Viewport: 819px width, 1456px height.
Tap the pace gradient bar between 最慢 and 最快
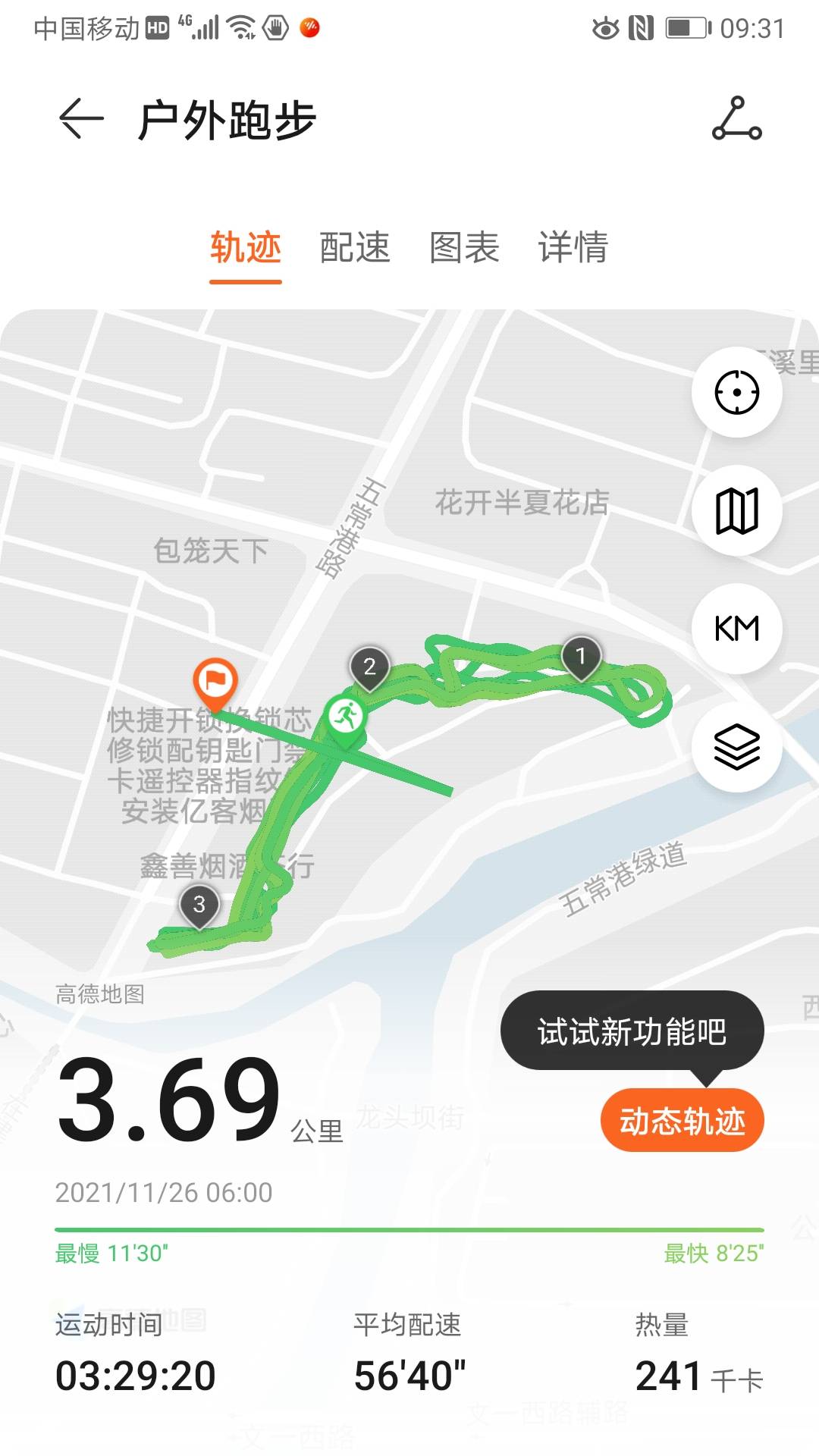click(409, 1217)
